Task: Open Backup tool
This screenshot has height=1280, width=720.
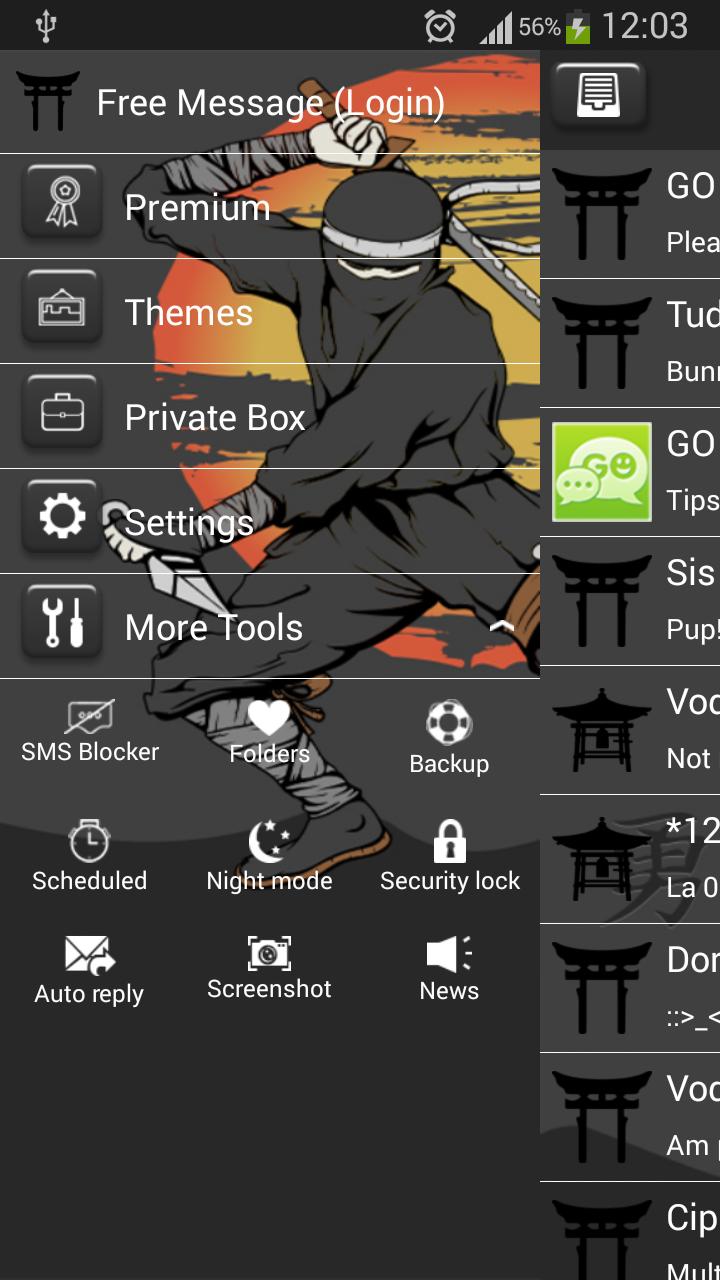Action: coord(449,740)
